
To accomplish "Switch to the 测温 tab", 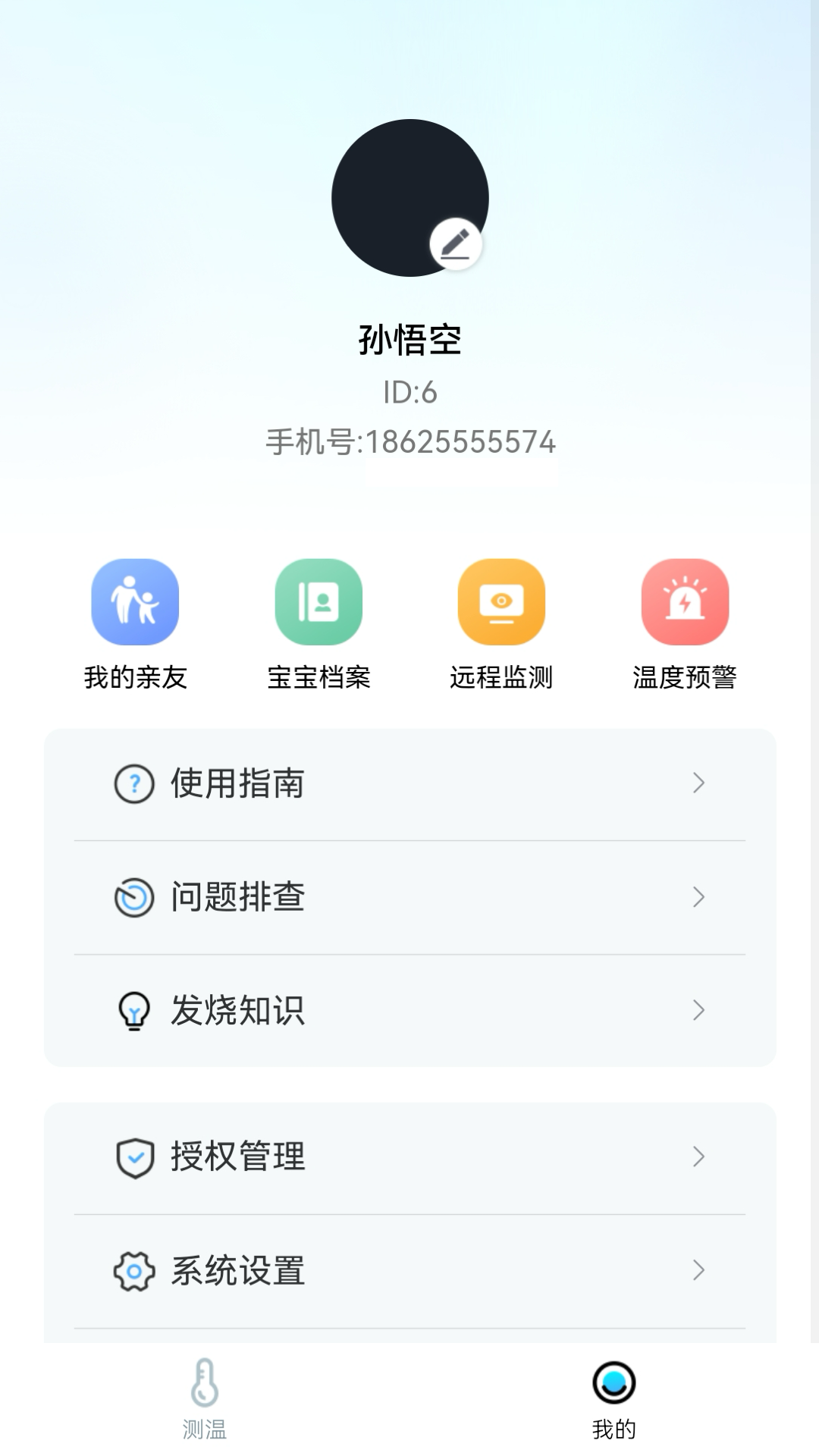I will coord(205,1398).
